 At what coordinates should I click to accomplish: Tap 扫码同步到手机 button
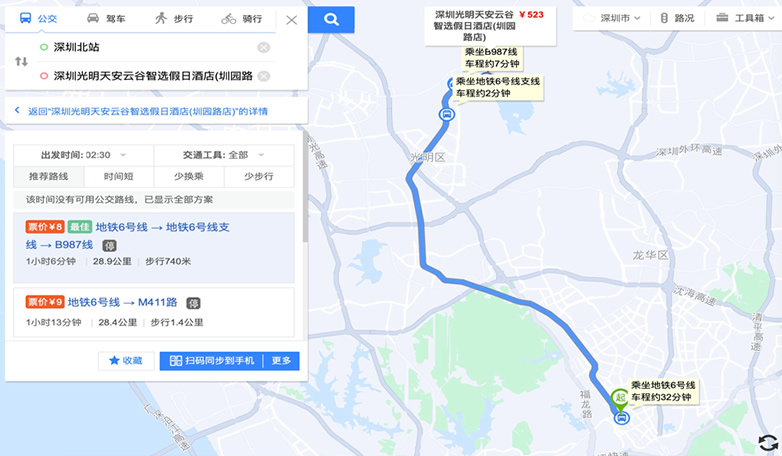point(211,360)
